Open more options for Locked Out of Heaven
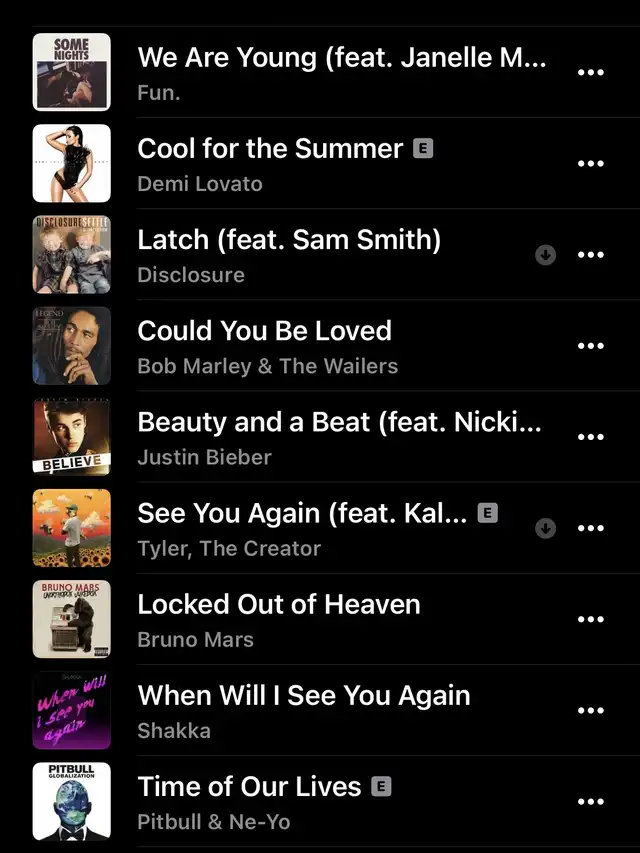640x853 pixels. [x=591, y=619]
